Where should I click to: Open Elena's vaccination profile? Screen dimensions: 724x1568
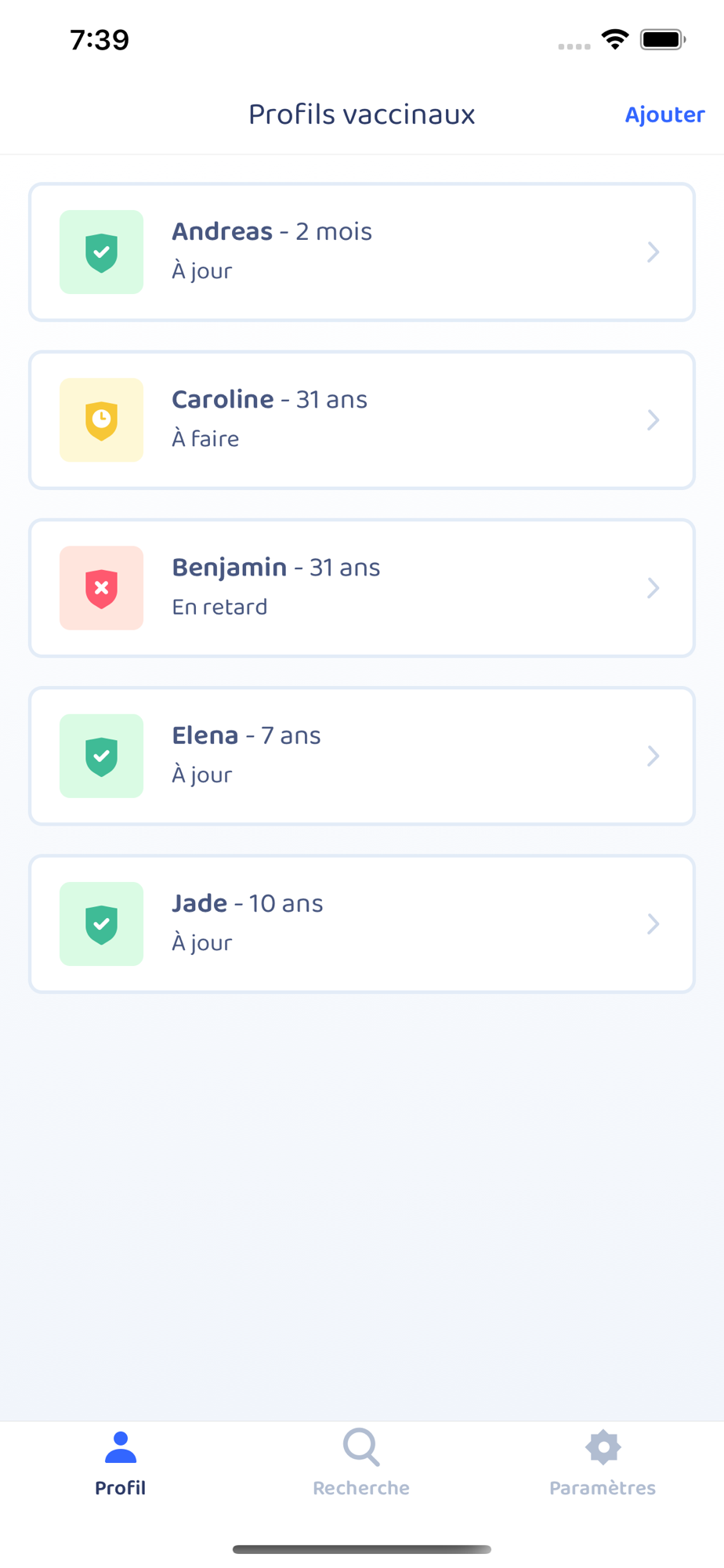click(x=362, y=756)
